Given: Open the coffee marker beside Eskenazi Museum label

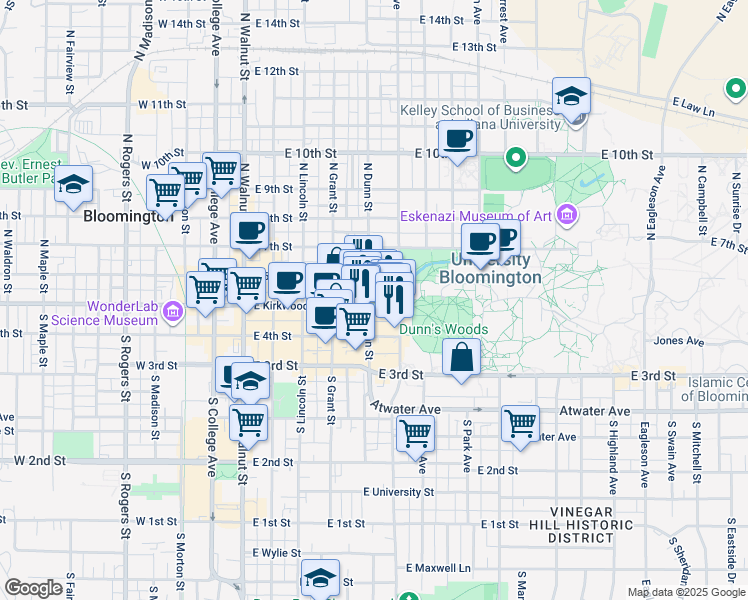Looking at the screenshot, I should click(x=480, y=245).
